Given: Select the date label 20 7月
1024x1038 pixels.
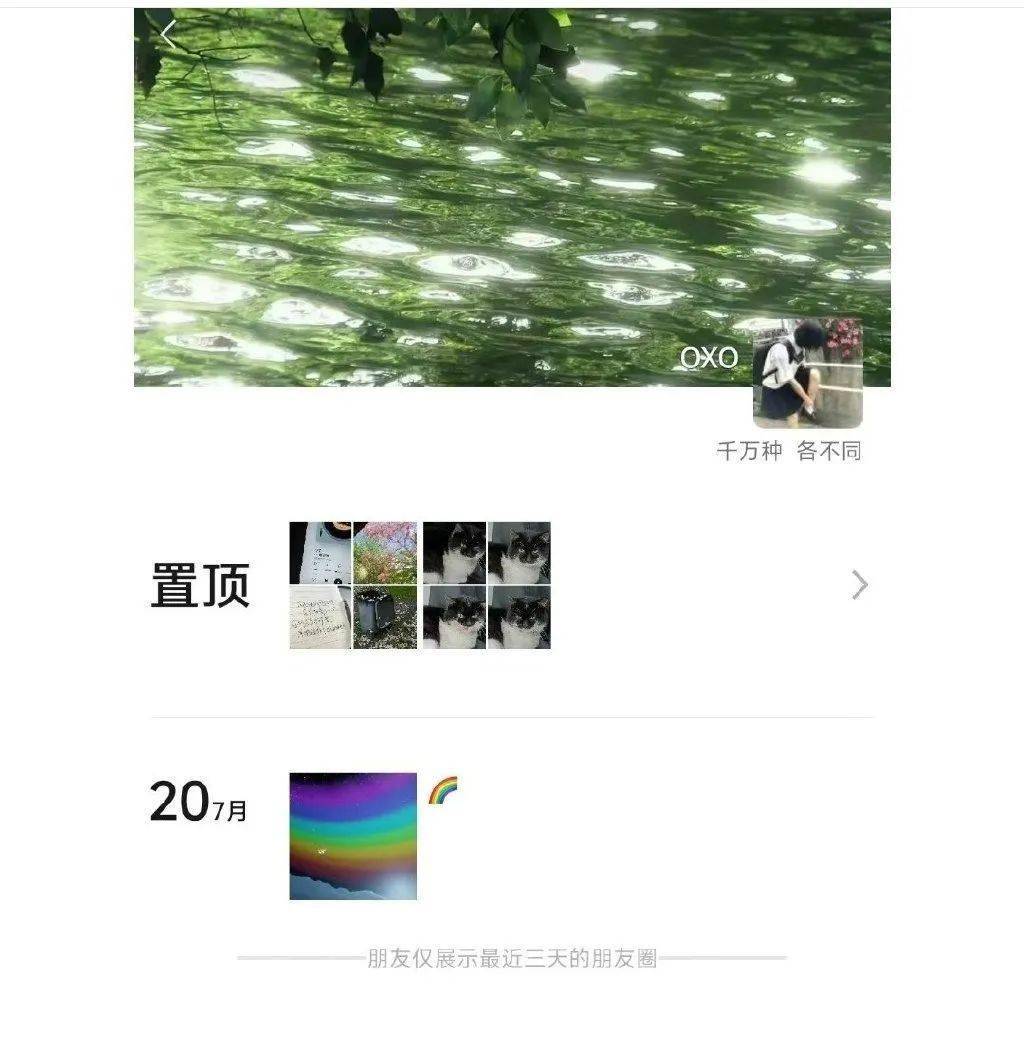Looking at the screenshot, I should point(196,800).
